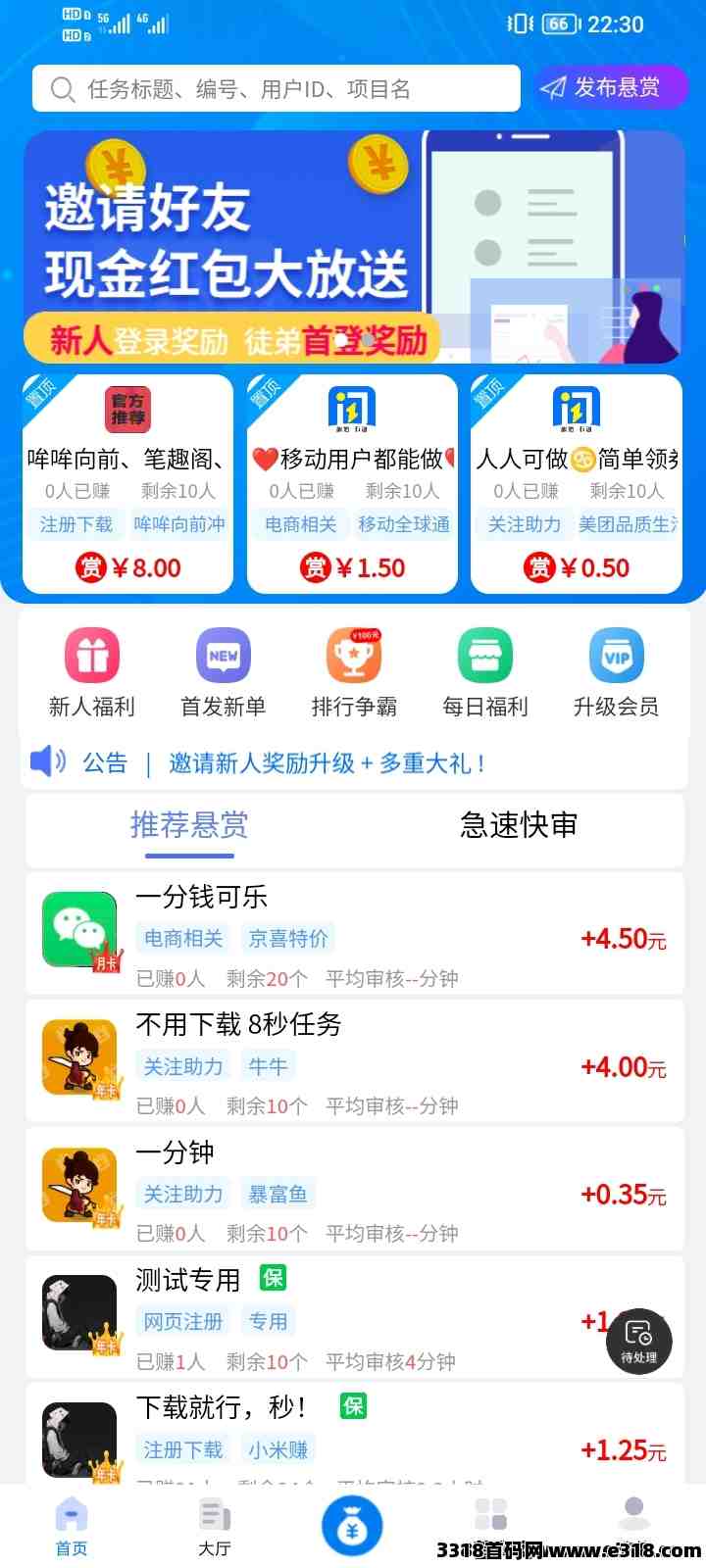Screen dimensions: 706x1568
Task: Open the 人人可做 pinned task card
Action: pos(577,484)
